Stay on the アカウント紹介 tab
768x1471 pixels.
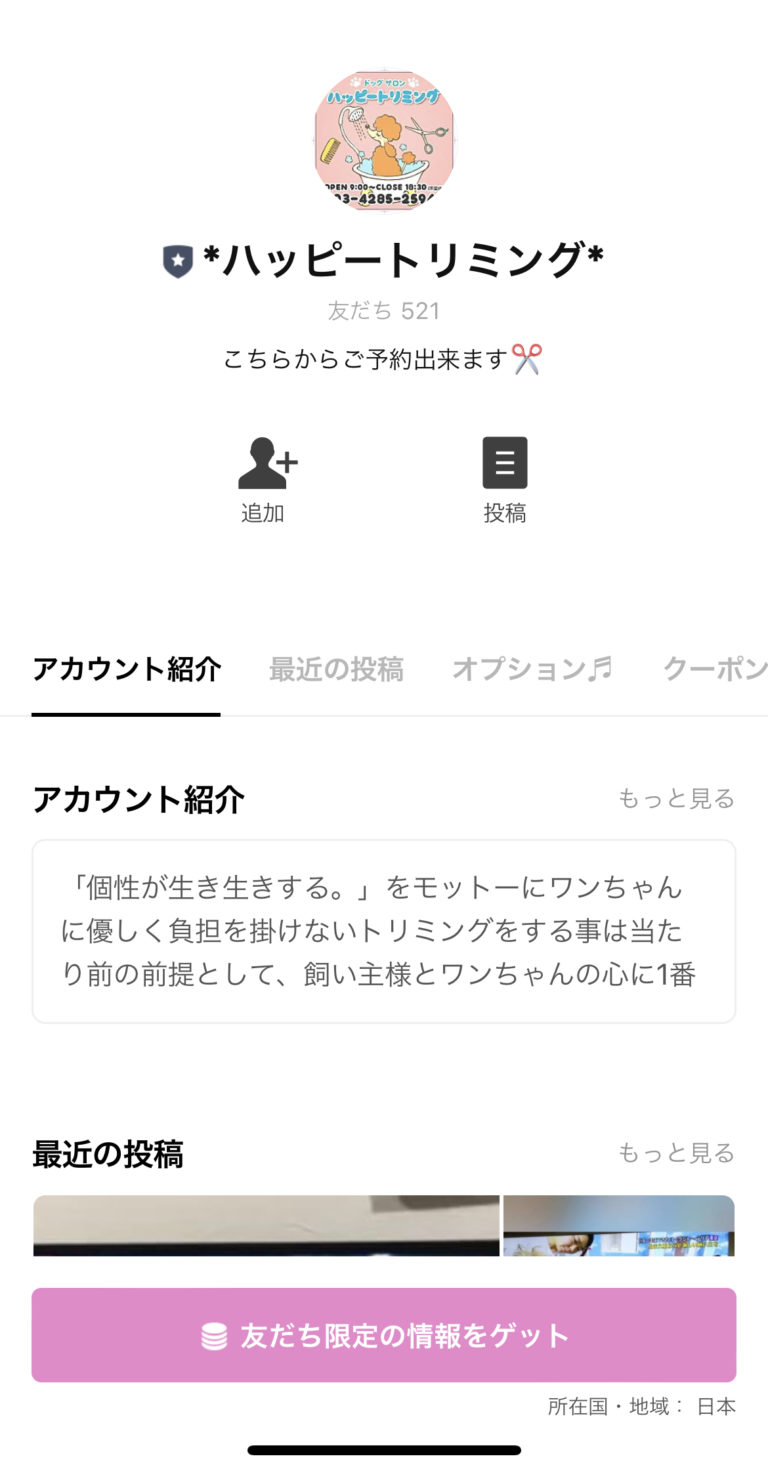pyautogui.click(x=126, y=669)
